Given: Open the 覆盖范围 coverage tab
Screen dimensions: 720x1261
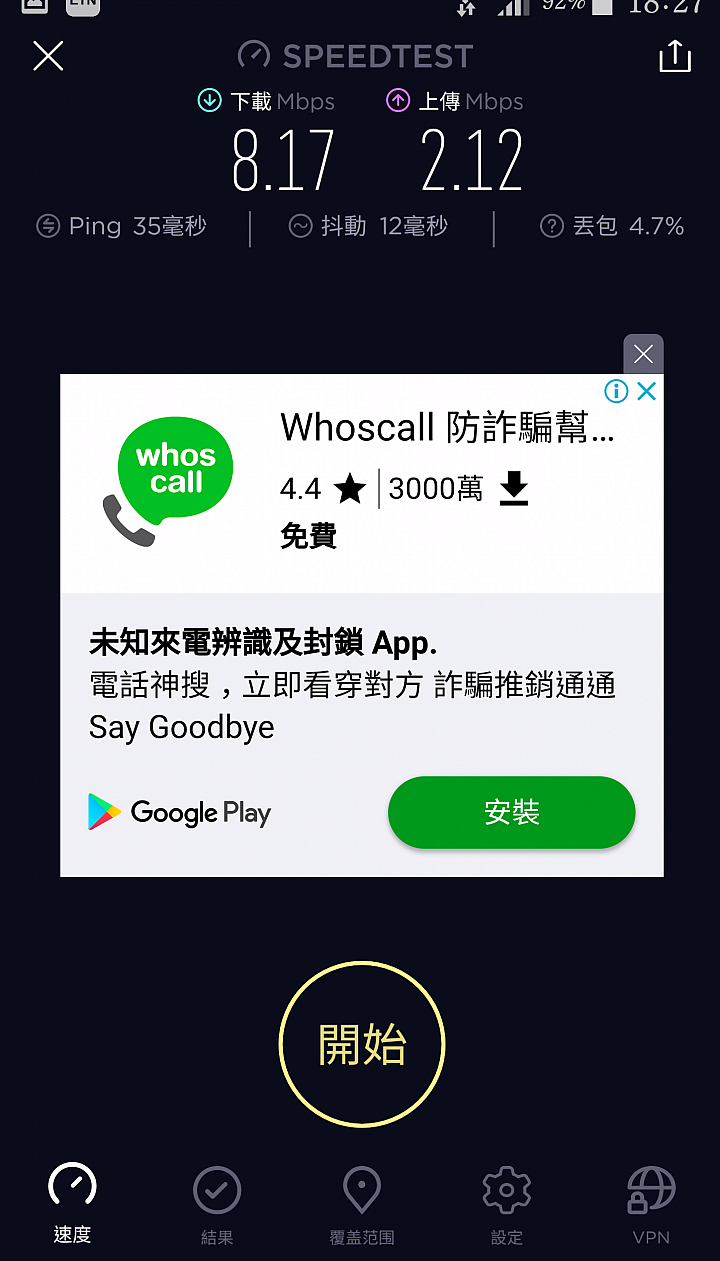Looking at the screenshot, I should tap(362, 1204).
